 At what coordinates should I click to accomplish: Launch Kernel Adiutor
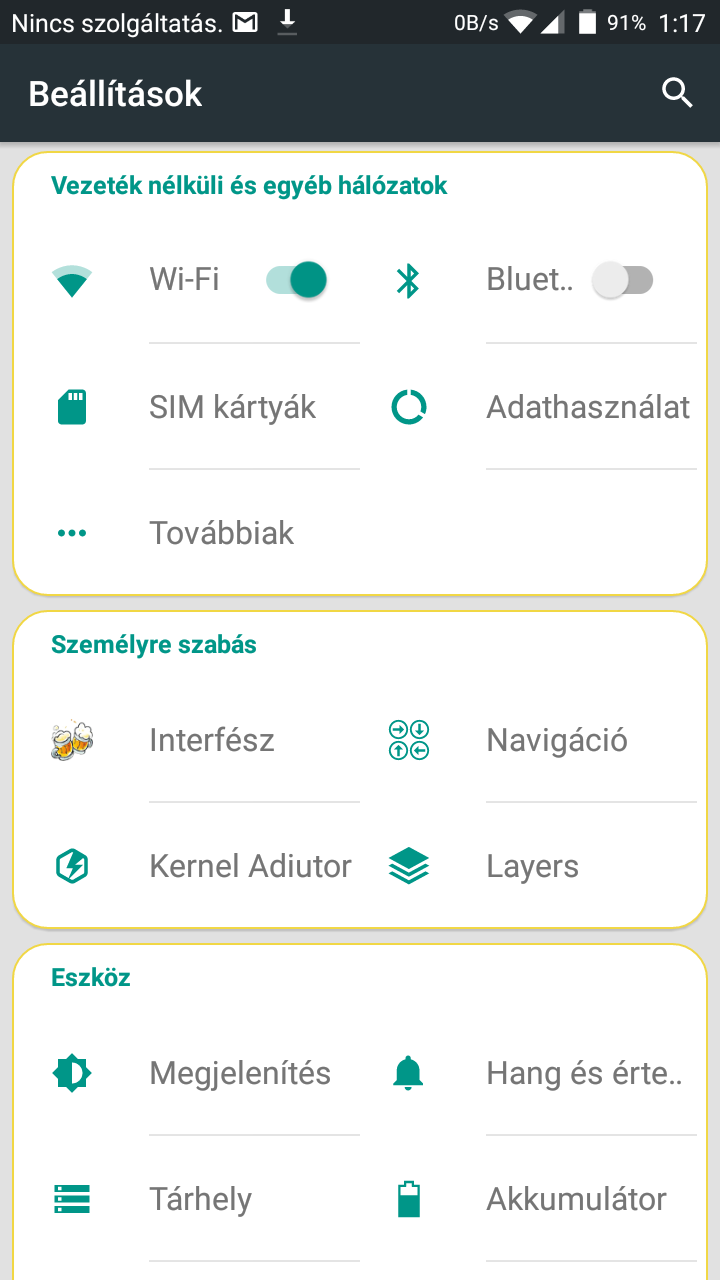click(192, 866)
